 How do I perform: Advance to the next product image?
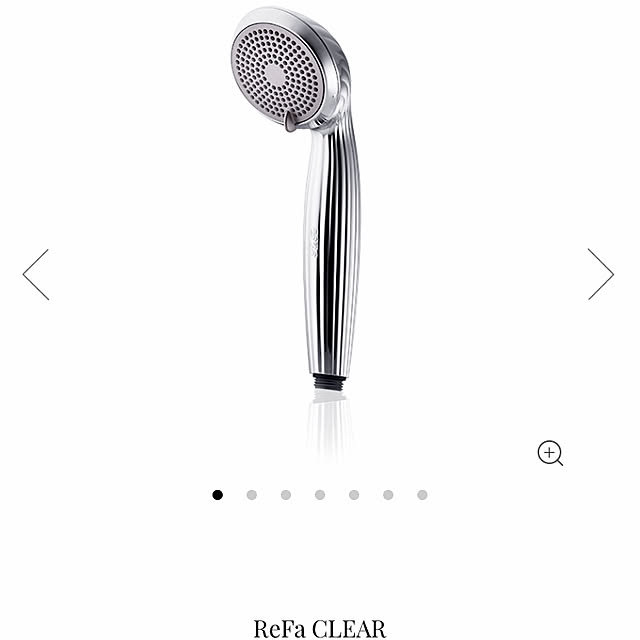click(x=600, y=274)
